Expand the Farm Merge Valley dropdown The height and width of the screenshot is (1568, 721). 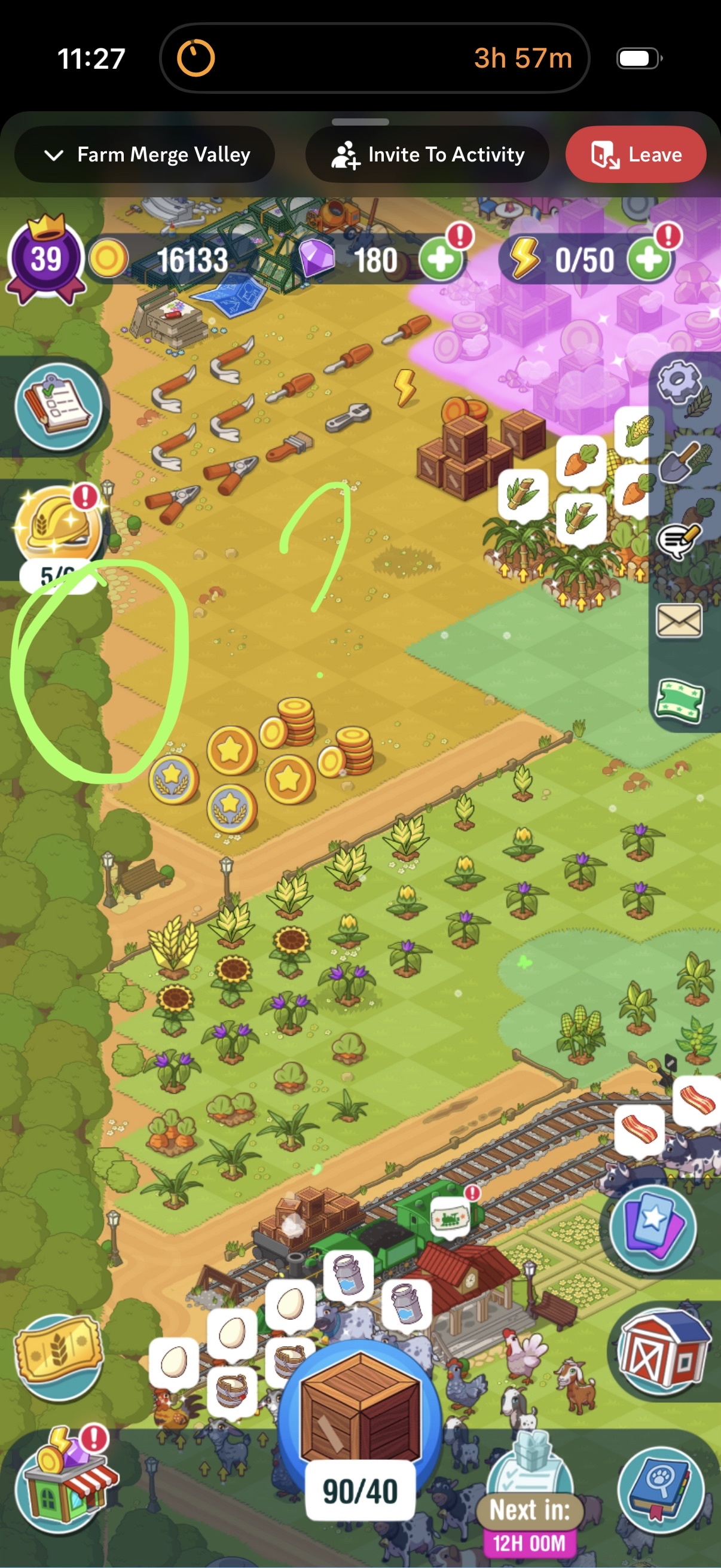tap(145, 155)
